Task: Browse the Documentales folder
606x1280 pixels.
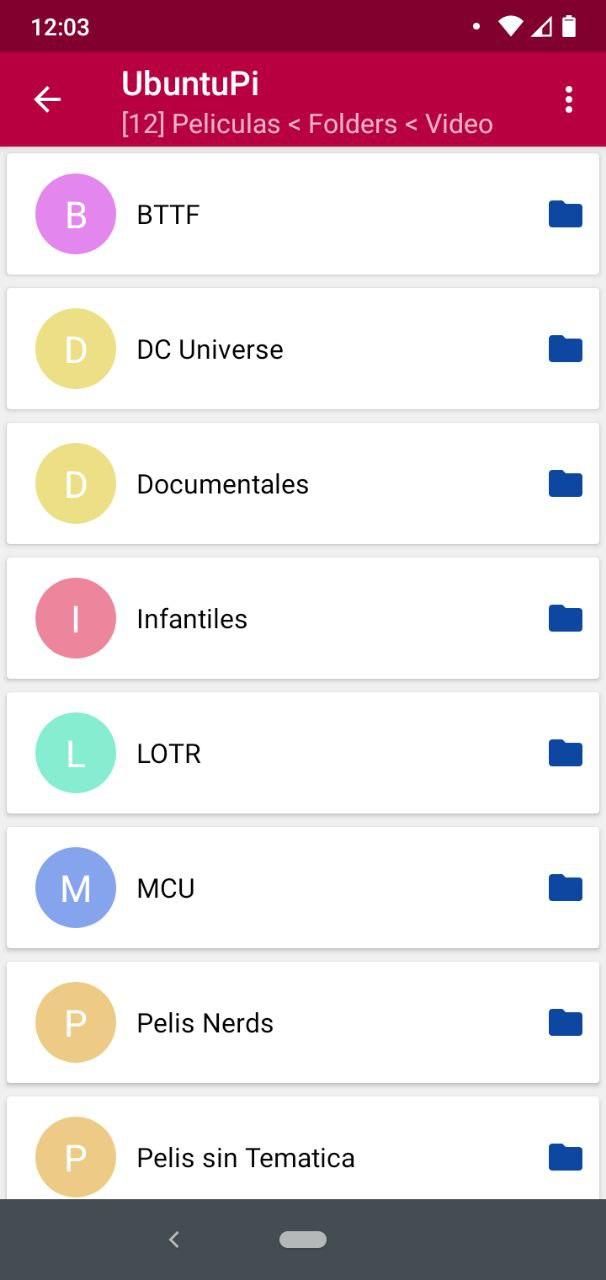Action: 303,484
